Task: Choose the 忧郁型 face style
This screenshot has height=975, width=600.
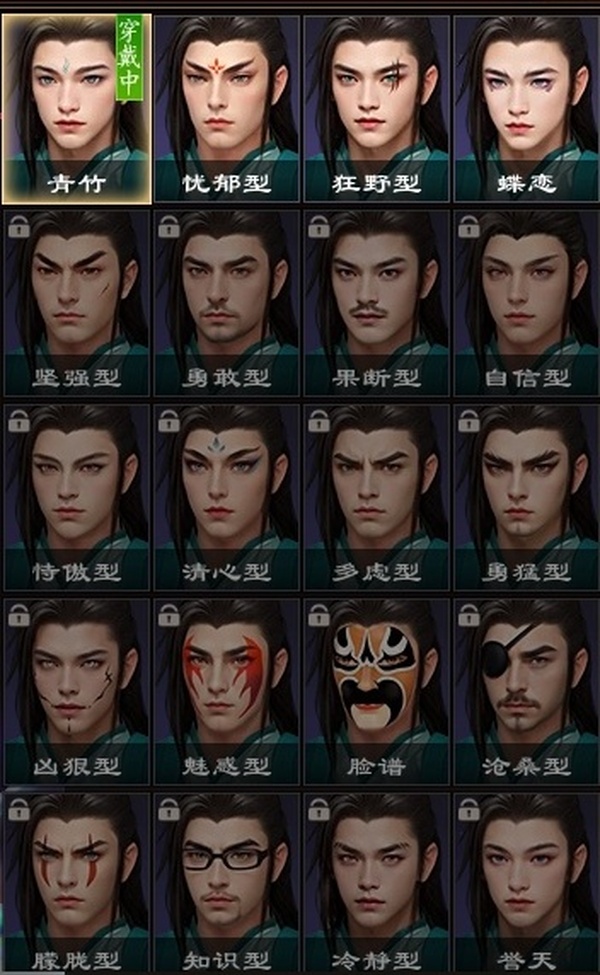Action: 227,108
